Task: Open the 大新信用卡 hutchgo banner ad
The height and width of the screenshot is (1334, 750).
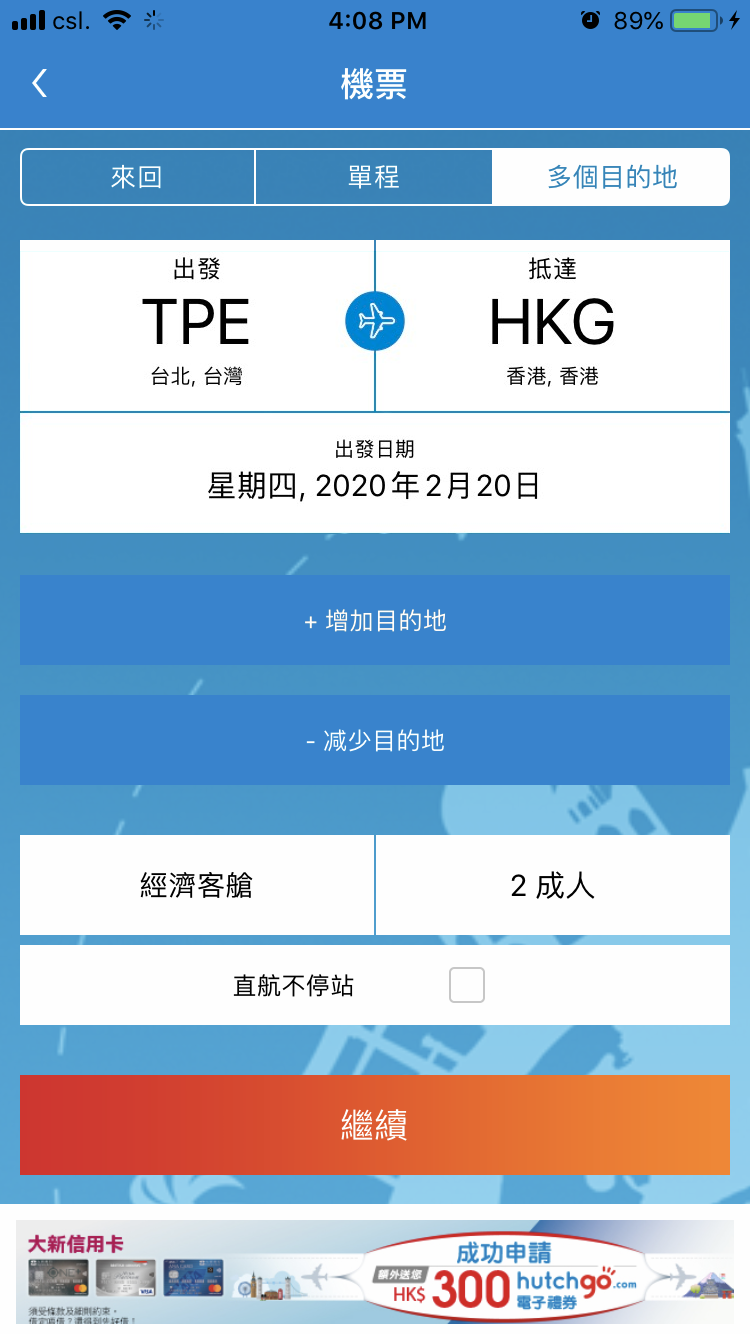Action: click(x=374, y=1270)
